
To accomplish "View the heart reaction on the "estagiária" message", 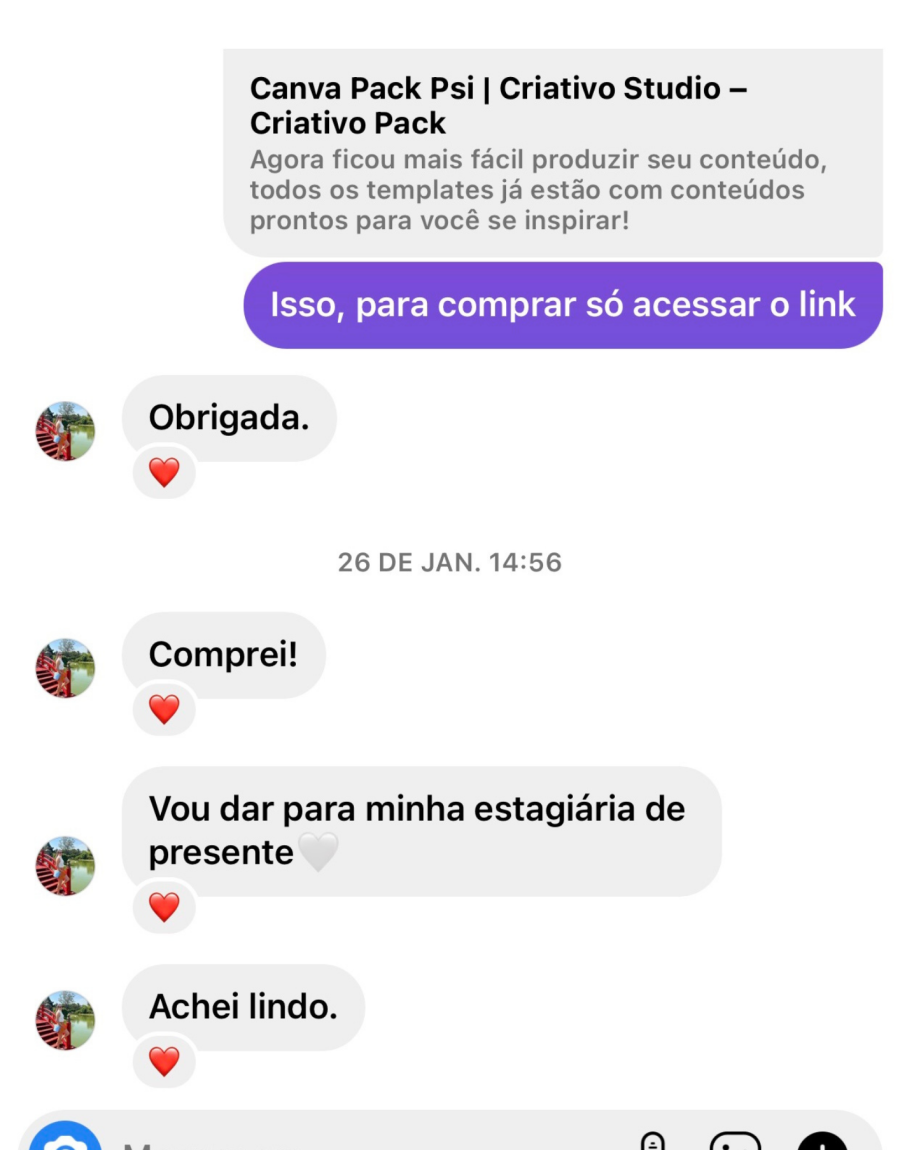I will coord(164,907).
